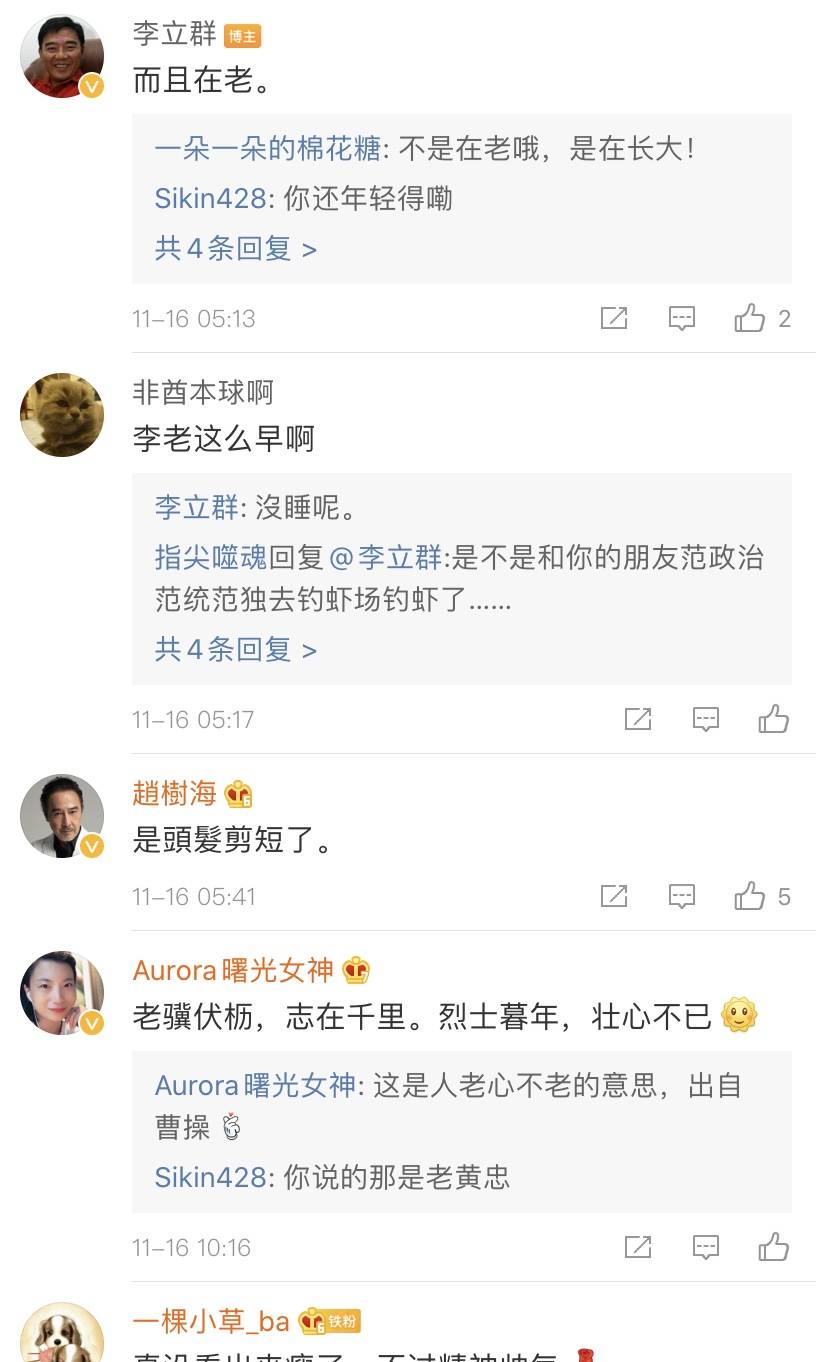Screen dimensions: 816x1362
Task: View 趙樹海's profile via avatar
Action: click(62, 815)
